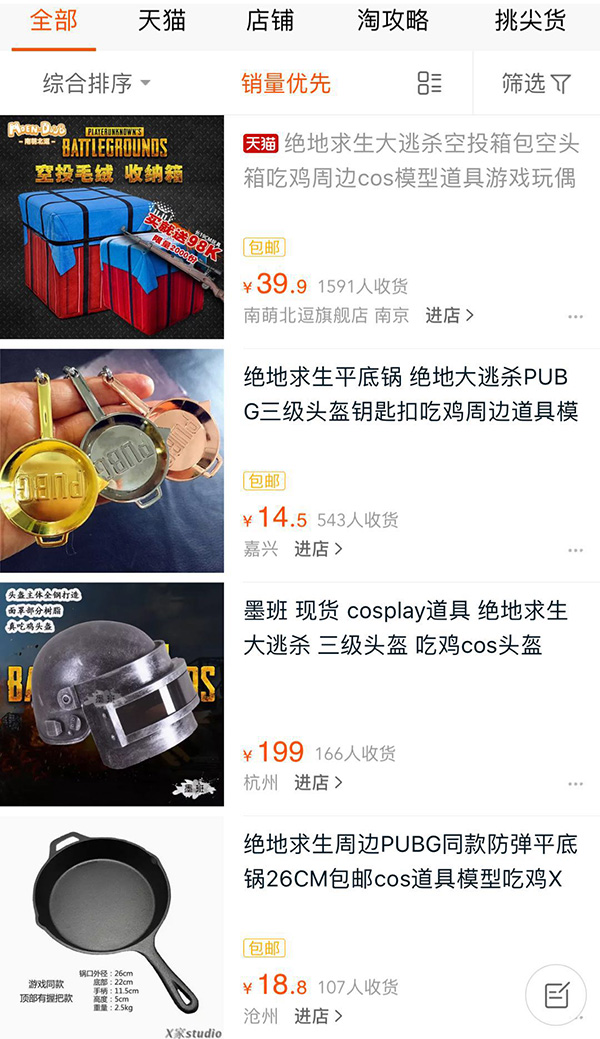The width and height of the screenshot is (600, 1039).
Task: Open the PUBG 平底锅钥匙扣 product
Action: coord(410,394)
